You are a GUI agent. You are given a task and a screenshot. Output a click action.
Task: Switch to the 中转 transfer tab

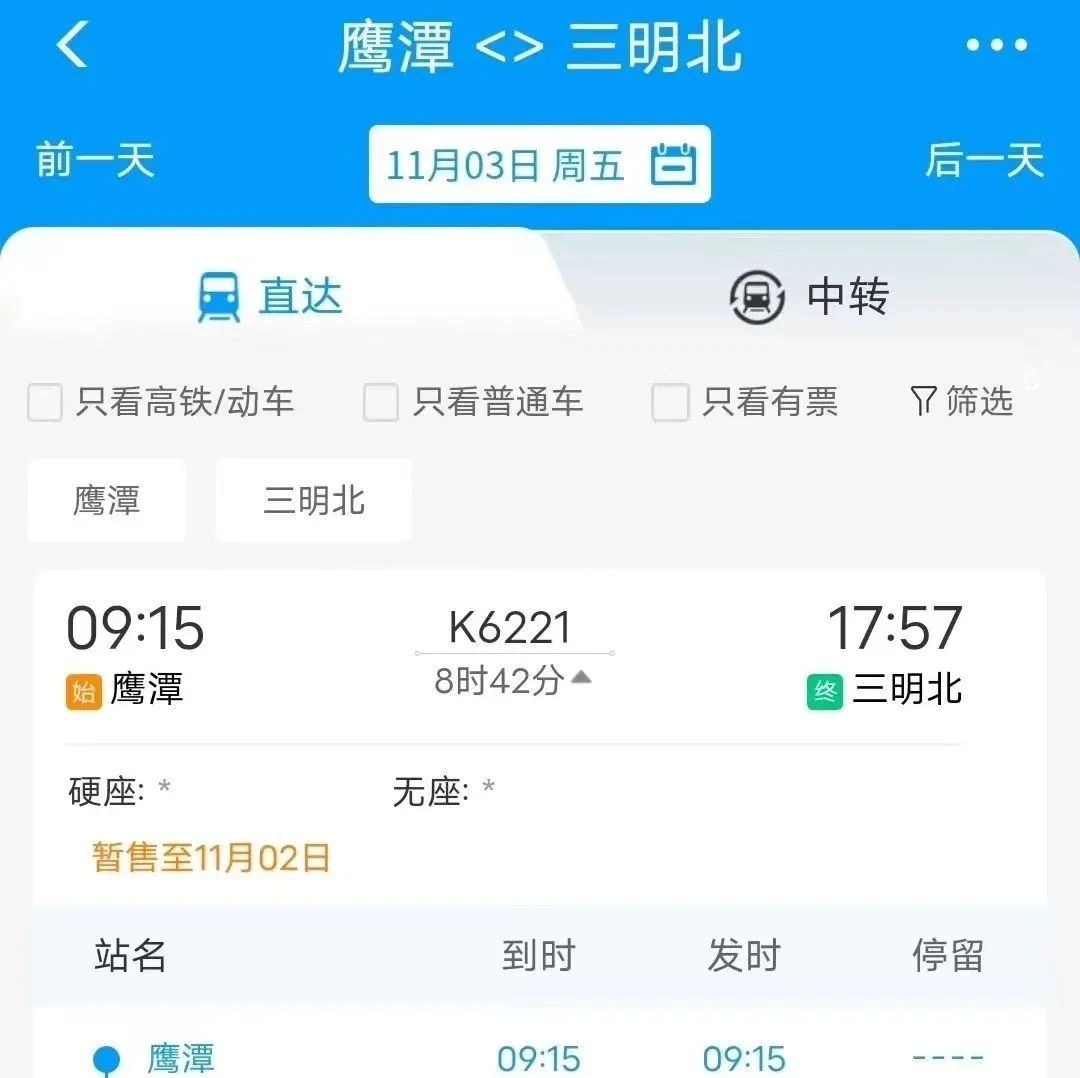(x=810, y=297)
